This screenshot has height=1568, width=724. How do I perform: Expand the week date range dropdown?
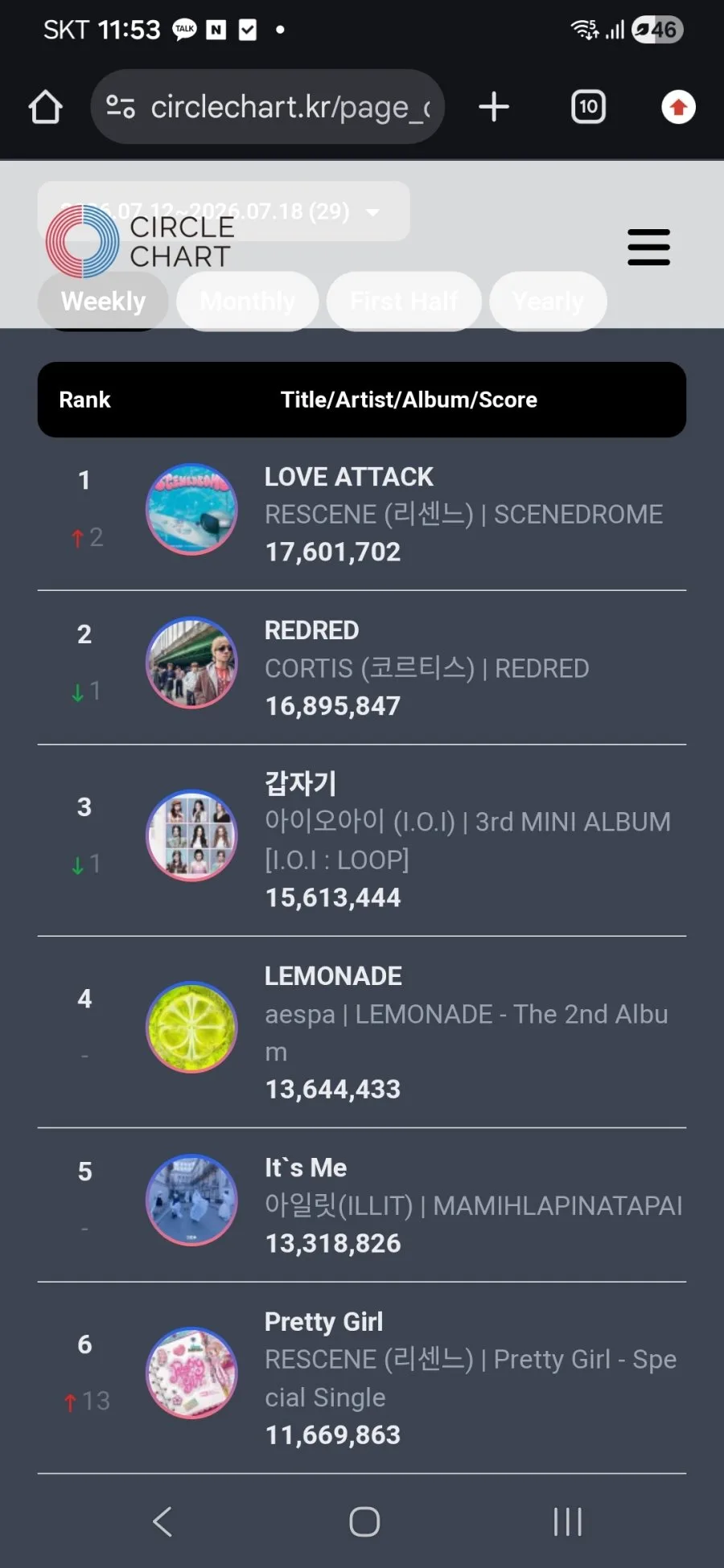pyautogui.click(x=224, y=211)
